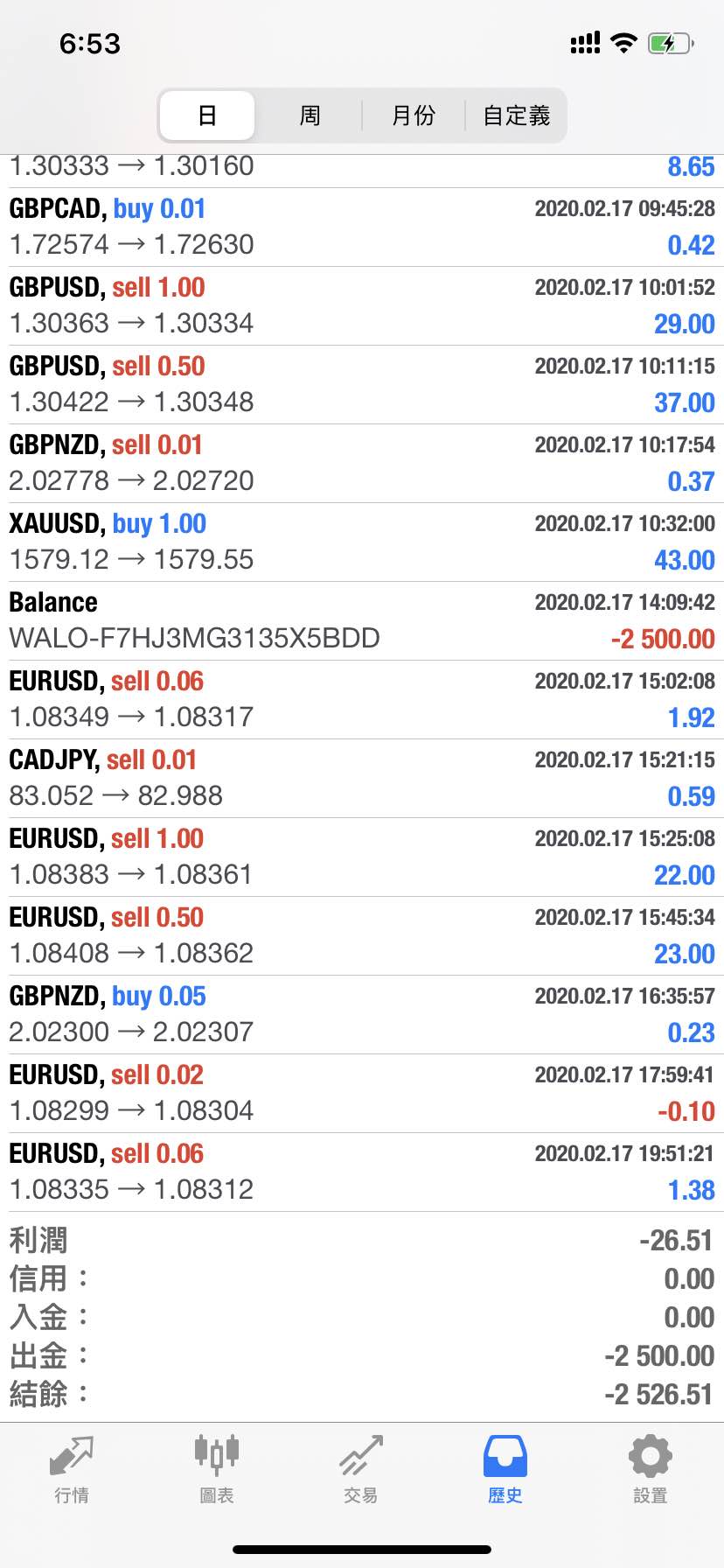The image size is (724, 1568).
Task: Open the GBPUSD sell 1.00 deal
Action: [x=362, y=306]
